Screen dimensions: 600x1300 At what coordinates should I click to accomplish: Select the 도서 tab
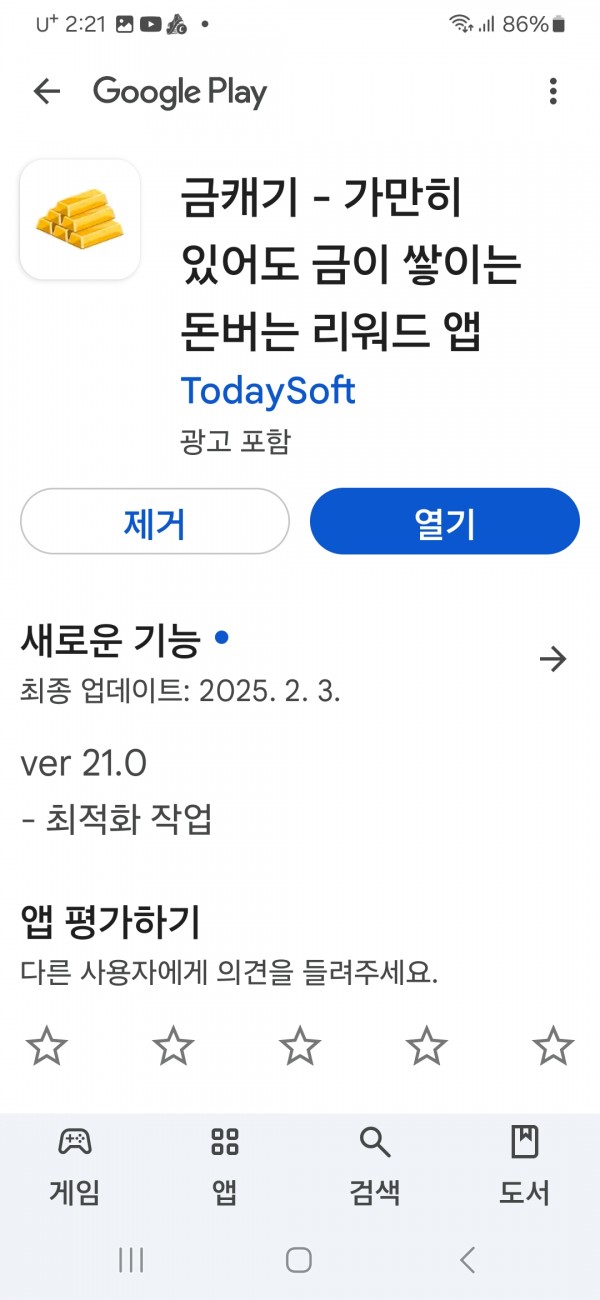coord(525,1165)
